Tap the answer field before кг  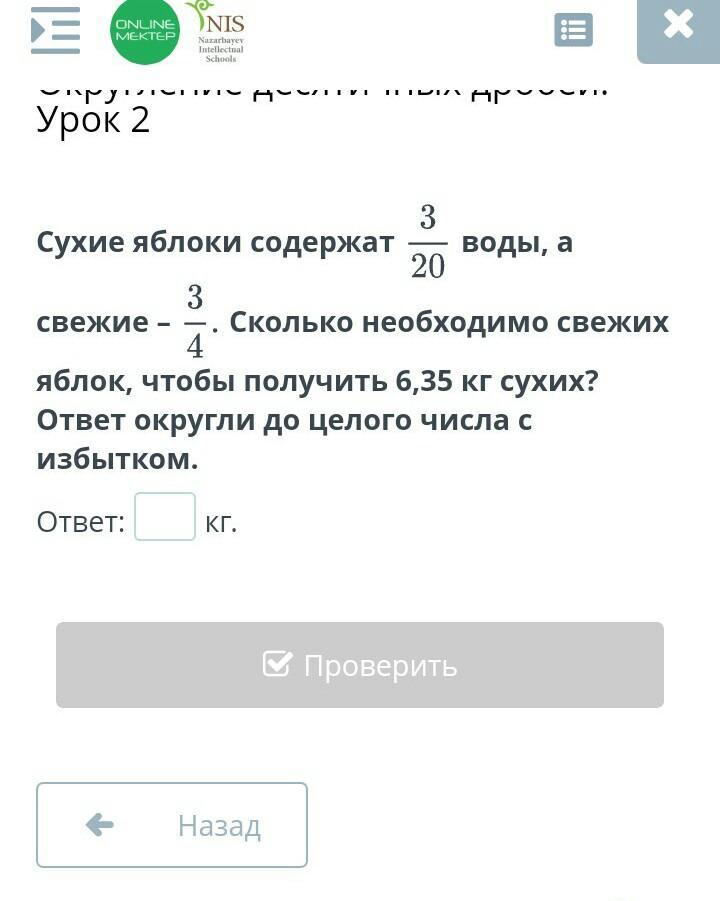pos(165,516)
